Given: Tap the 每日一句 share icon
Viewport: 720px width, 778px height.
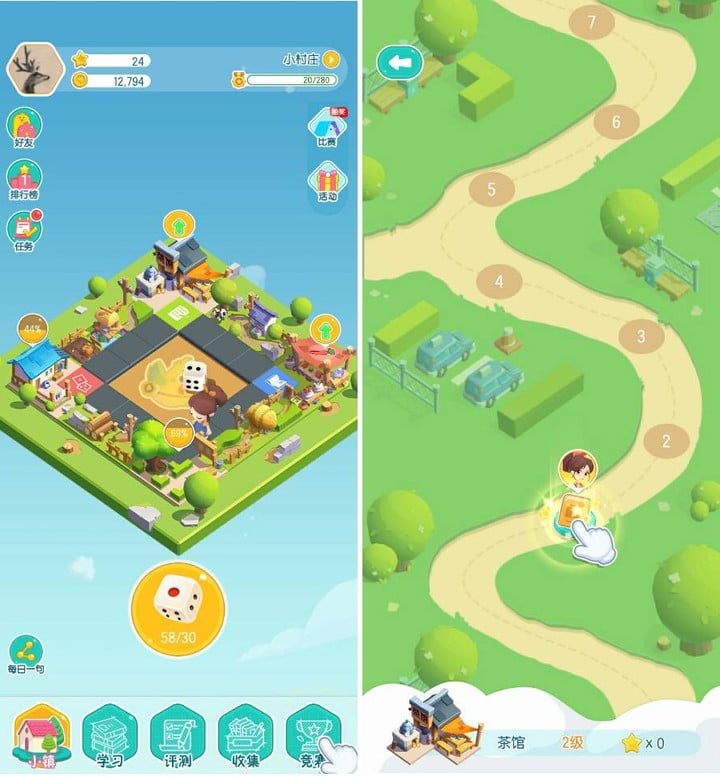Looking at the screenshot, I should 25,653.
